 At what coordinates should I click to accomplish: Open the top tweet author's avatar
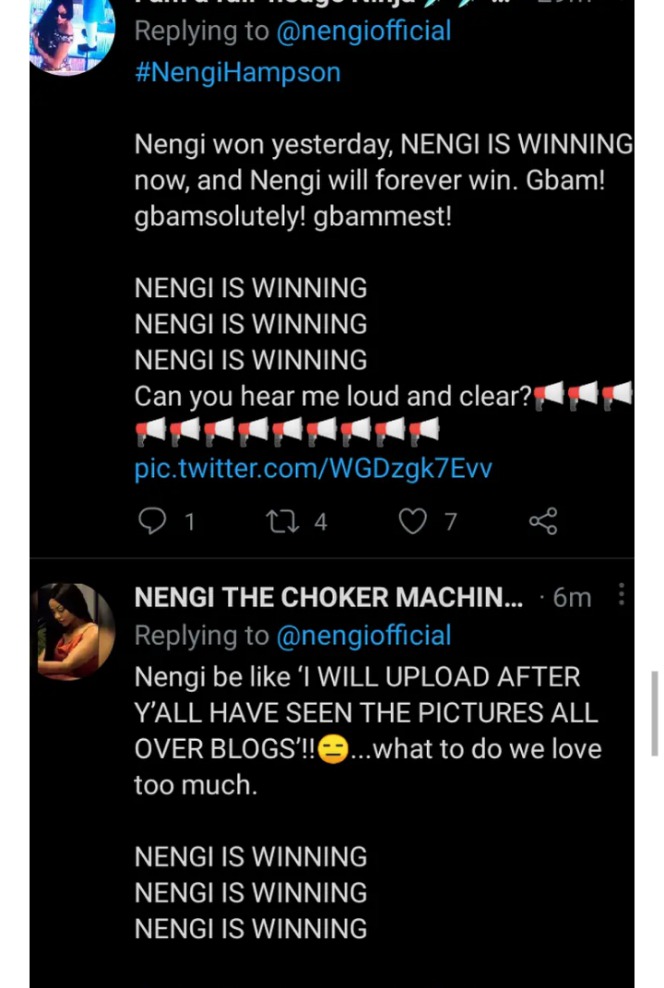pyautogui.click(x=72, y=37)
